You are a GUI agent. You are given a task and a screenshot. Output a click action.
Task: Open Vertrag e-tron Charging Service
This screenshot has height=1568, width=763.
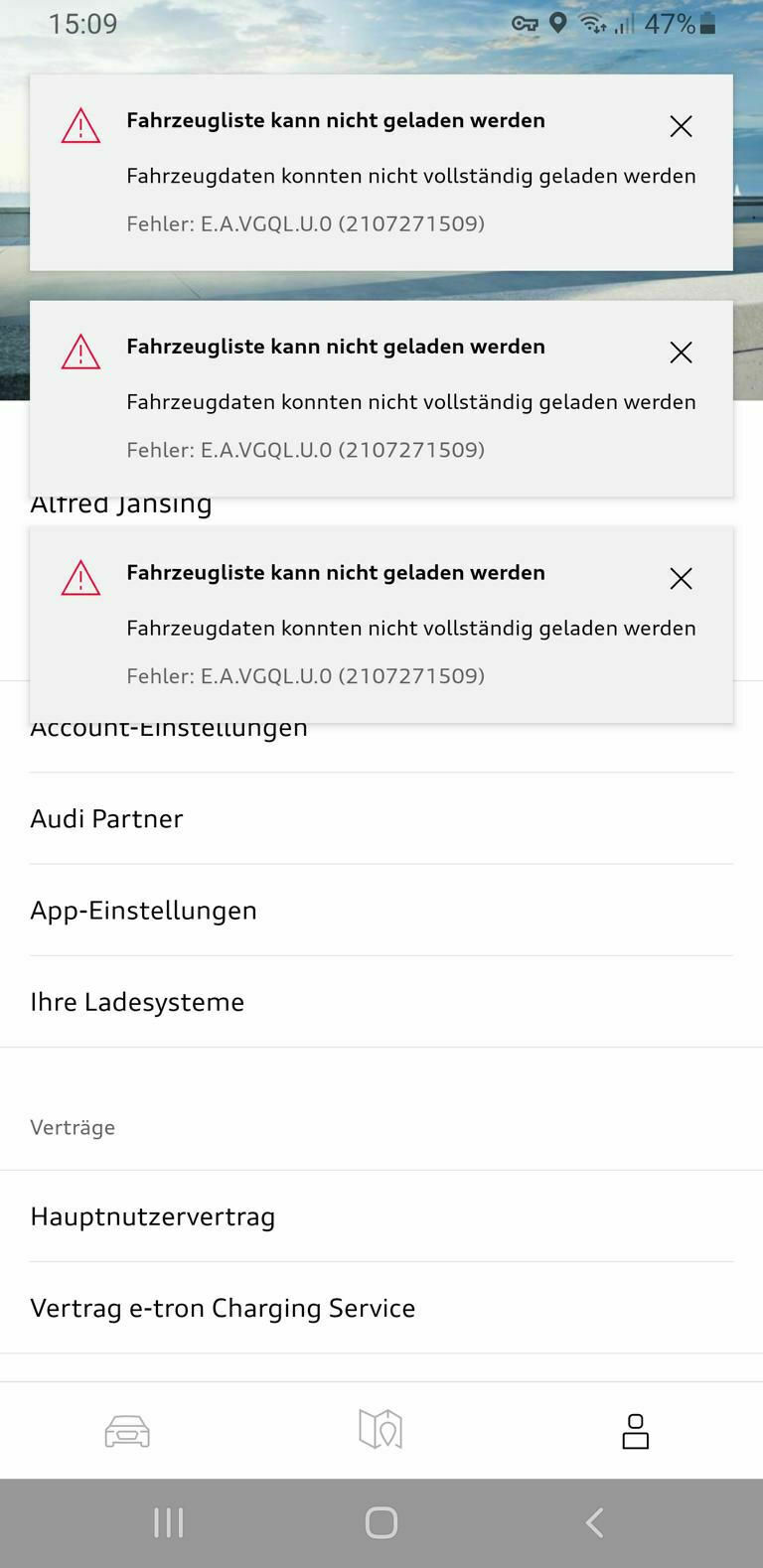click(224, 1307)
